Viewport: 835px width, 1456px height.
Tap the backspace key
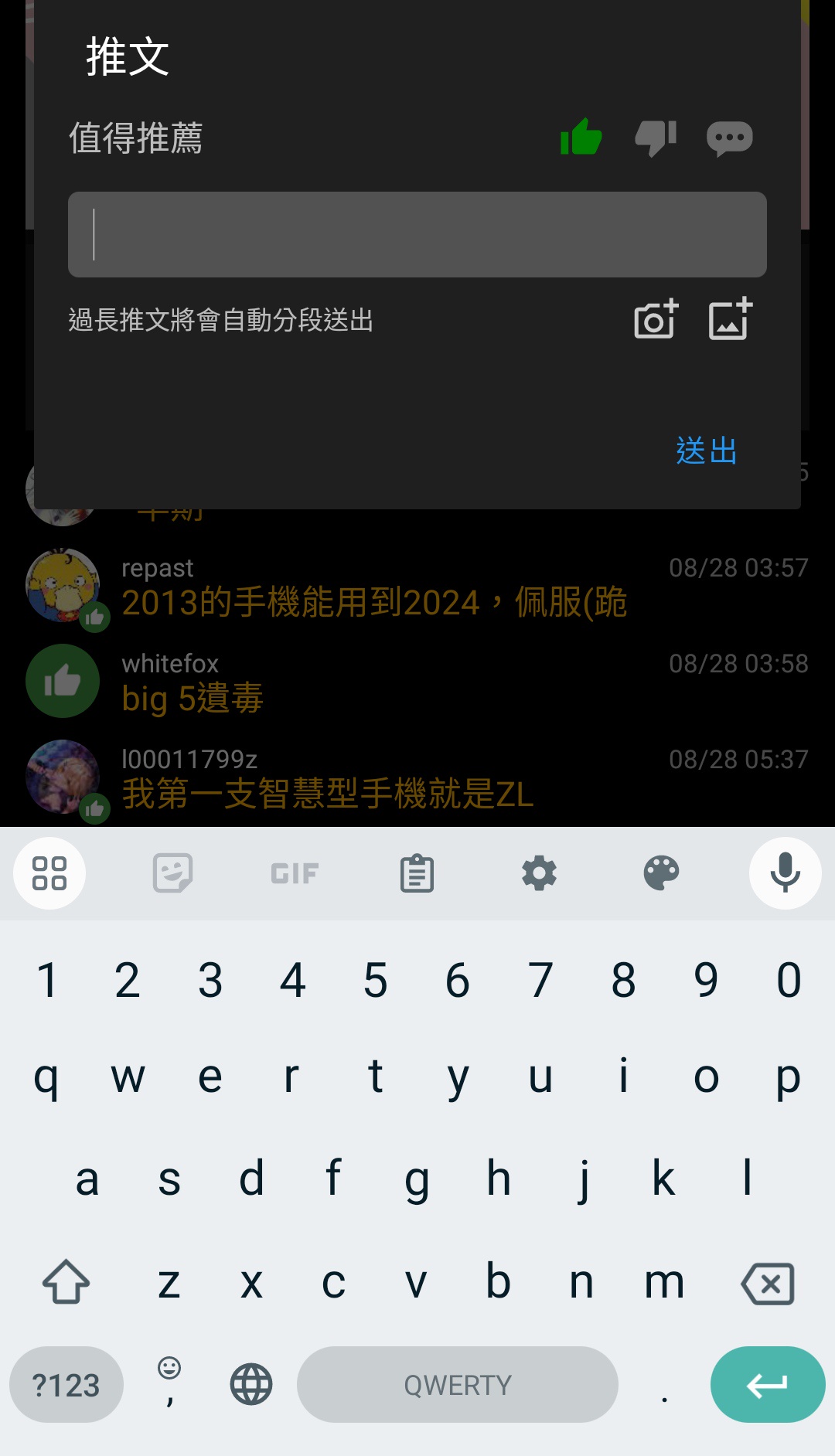[x=767, y=1284]
